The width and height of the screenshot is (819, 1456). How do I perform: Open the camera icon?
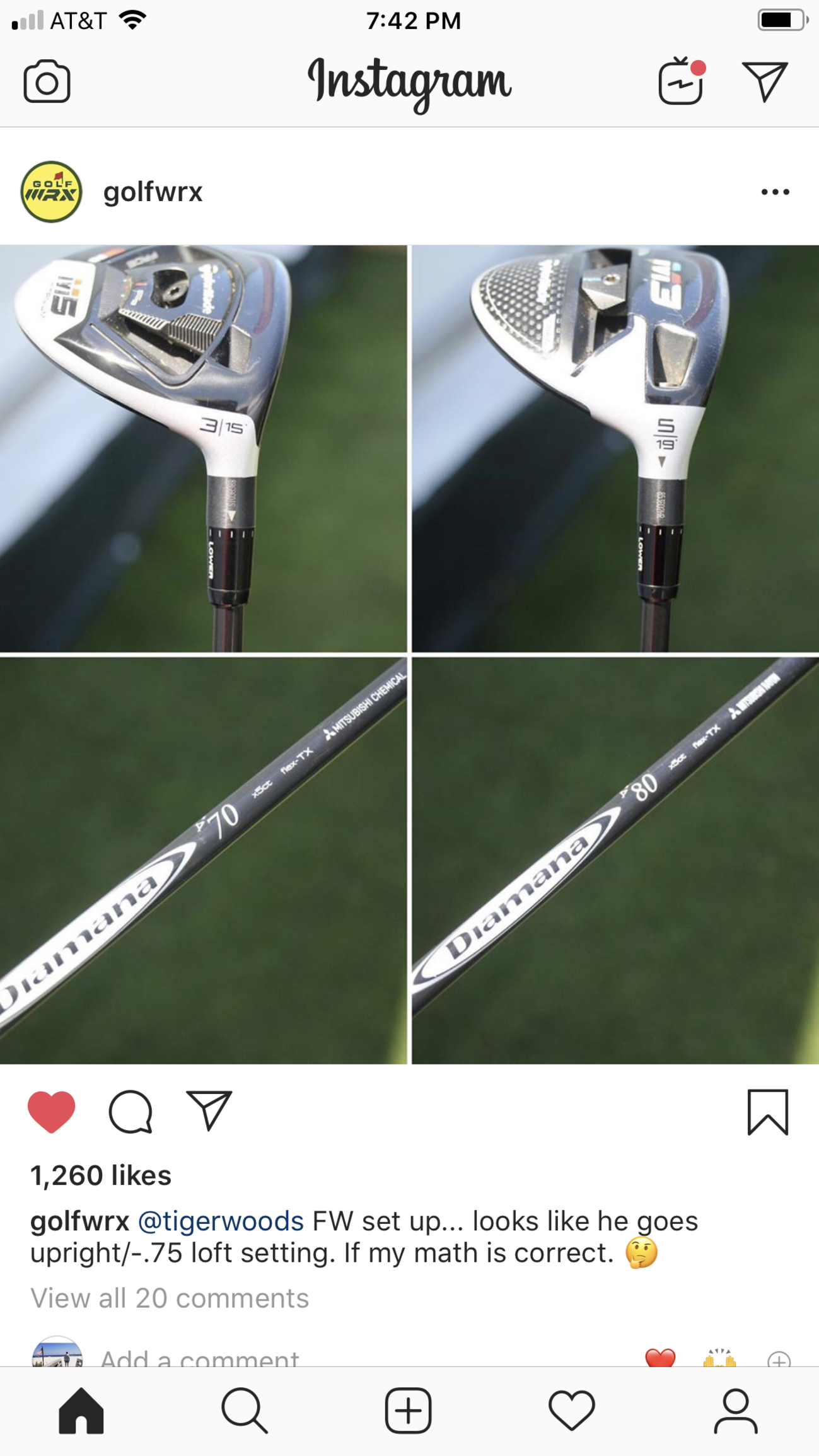coord(47,82)
